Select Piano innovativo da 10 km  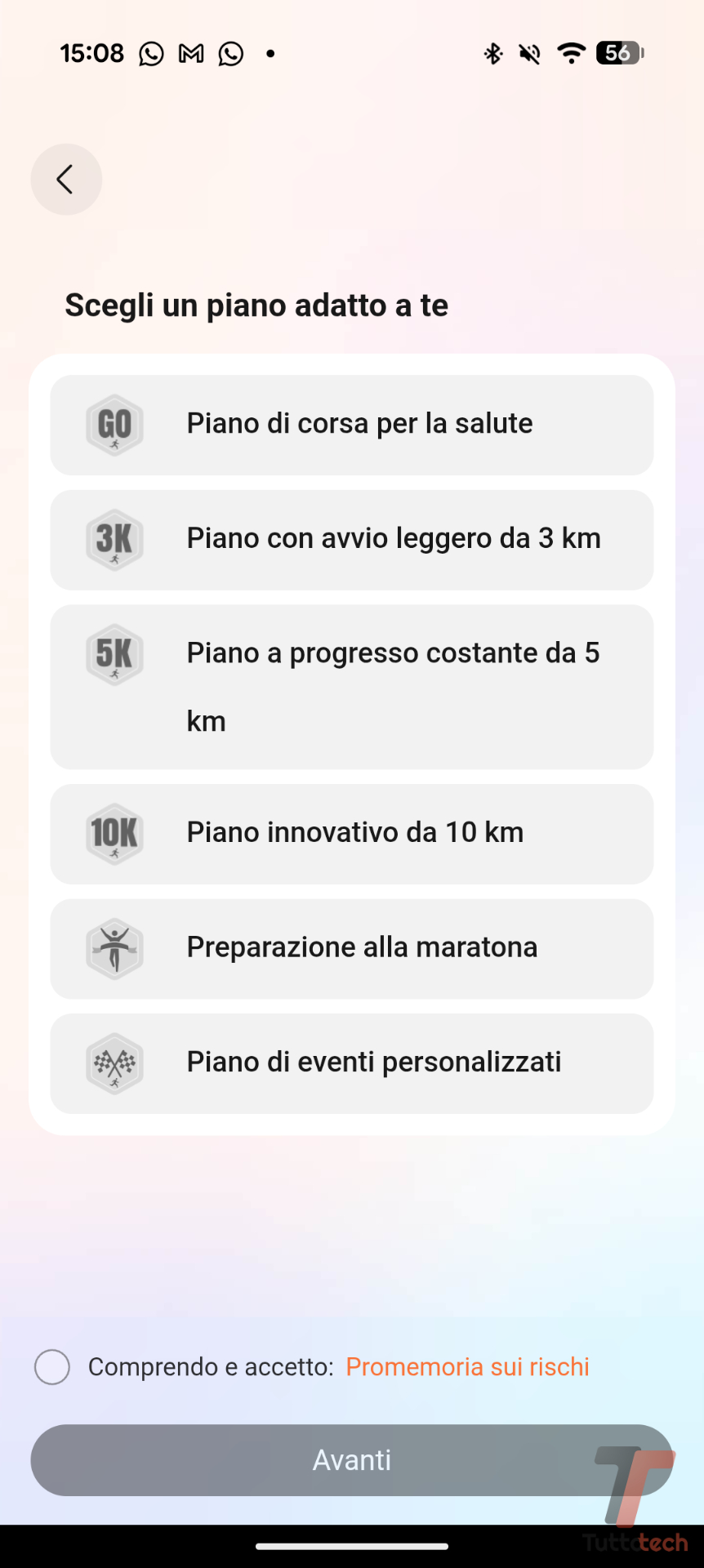click(352, 834)
